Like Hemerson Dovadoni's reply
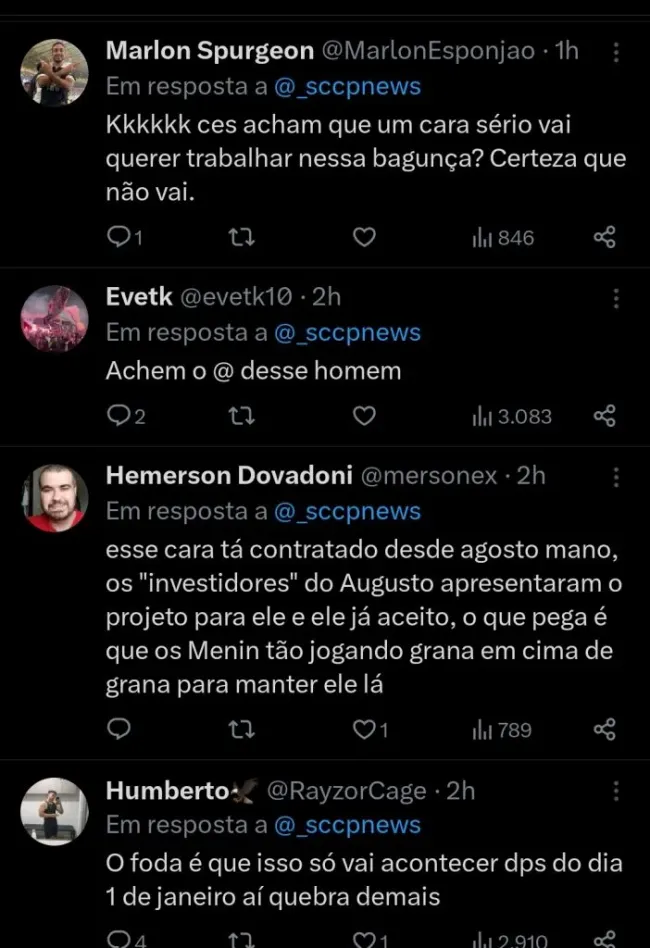 (x=365, y=730)
